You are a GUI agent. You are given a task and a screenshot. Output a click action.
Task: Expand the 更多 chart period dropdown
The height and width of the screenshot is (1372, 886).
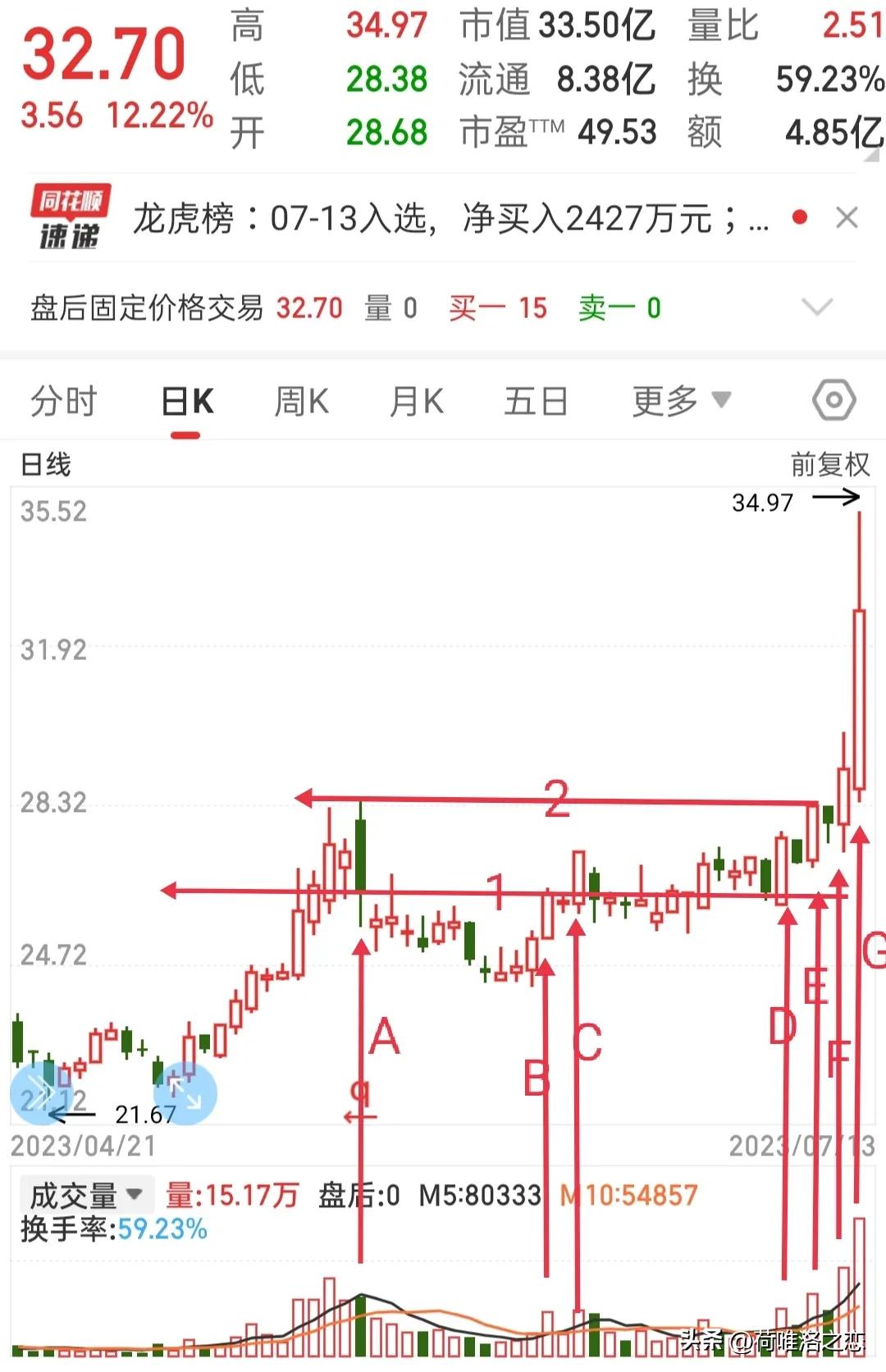click(x=679, y=401)
